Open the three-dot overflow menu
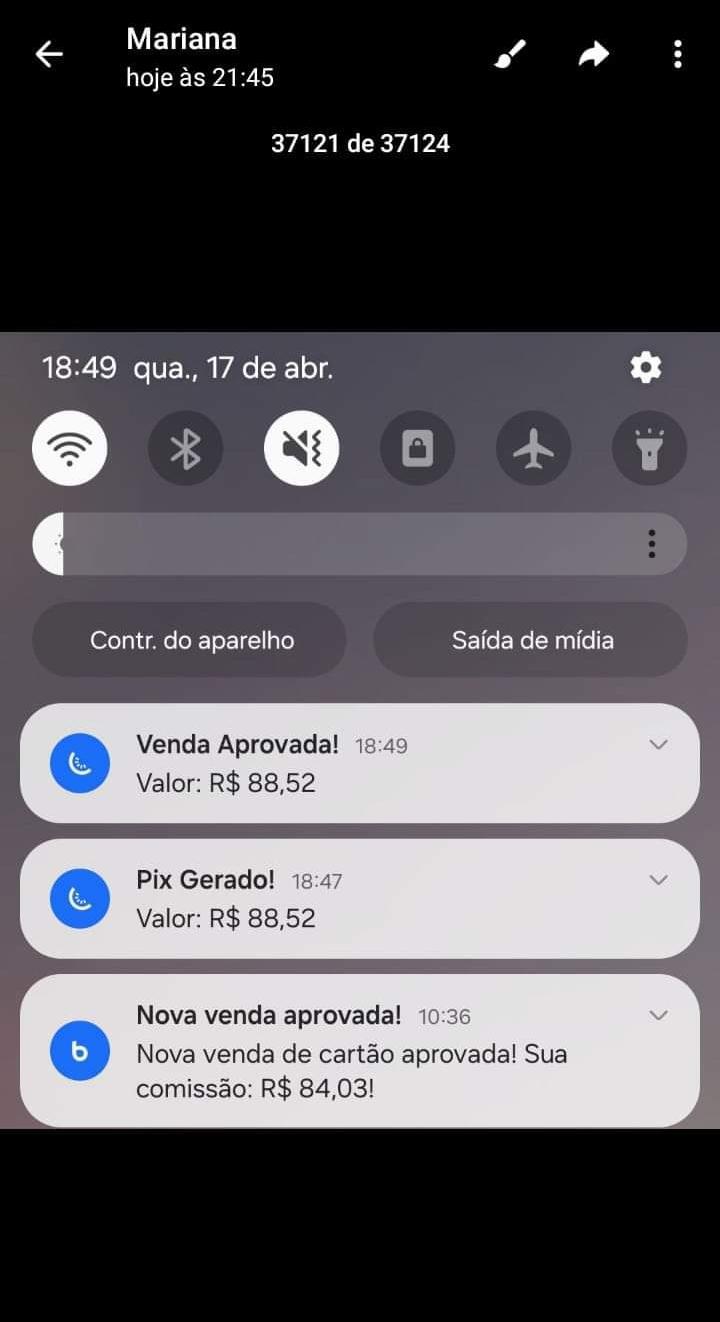 point(678,55)
